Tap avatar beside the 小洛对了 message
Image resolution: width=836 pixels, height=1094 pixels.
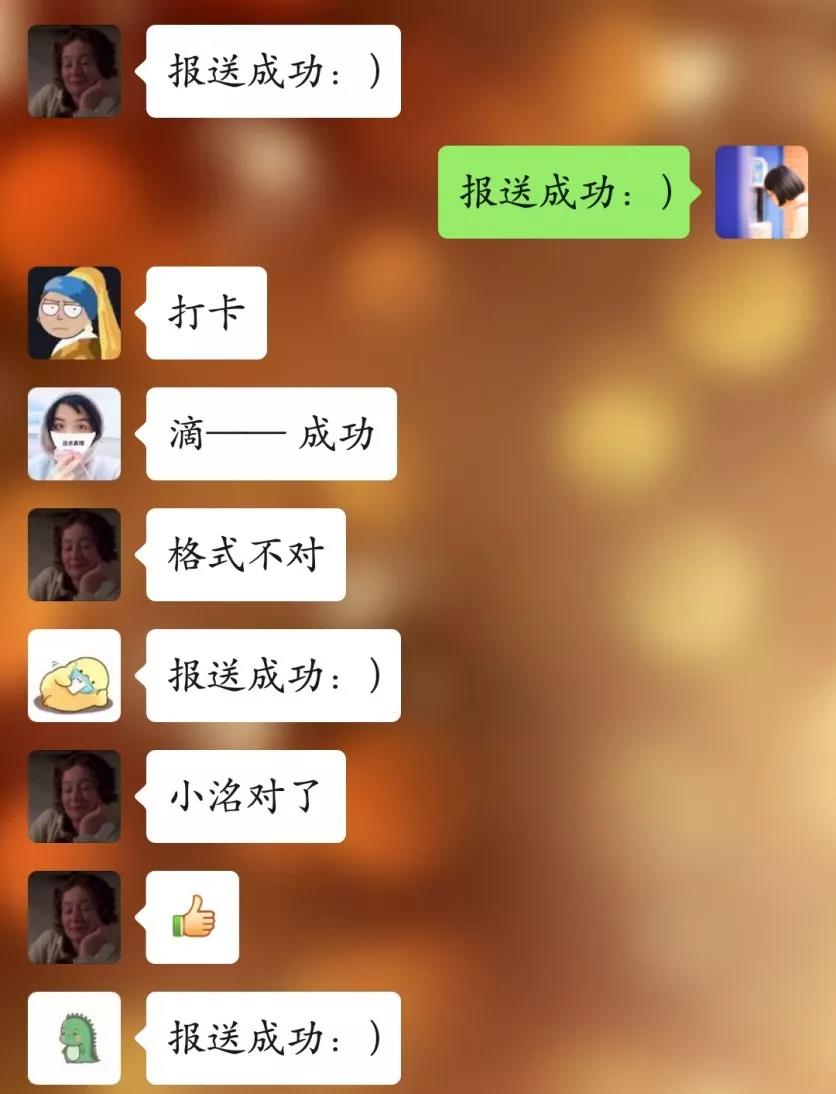(74, 797)
